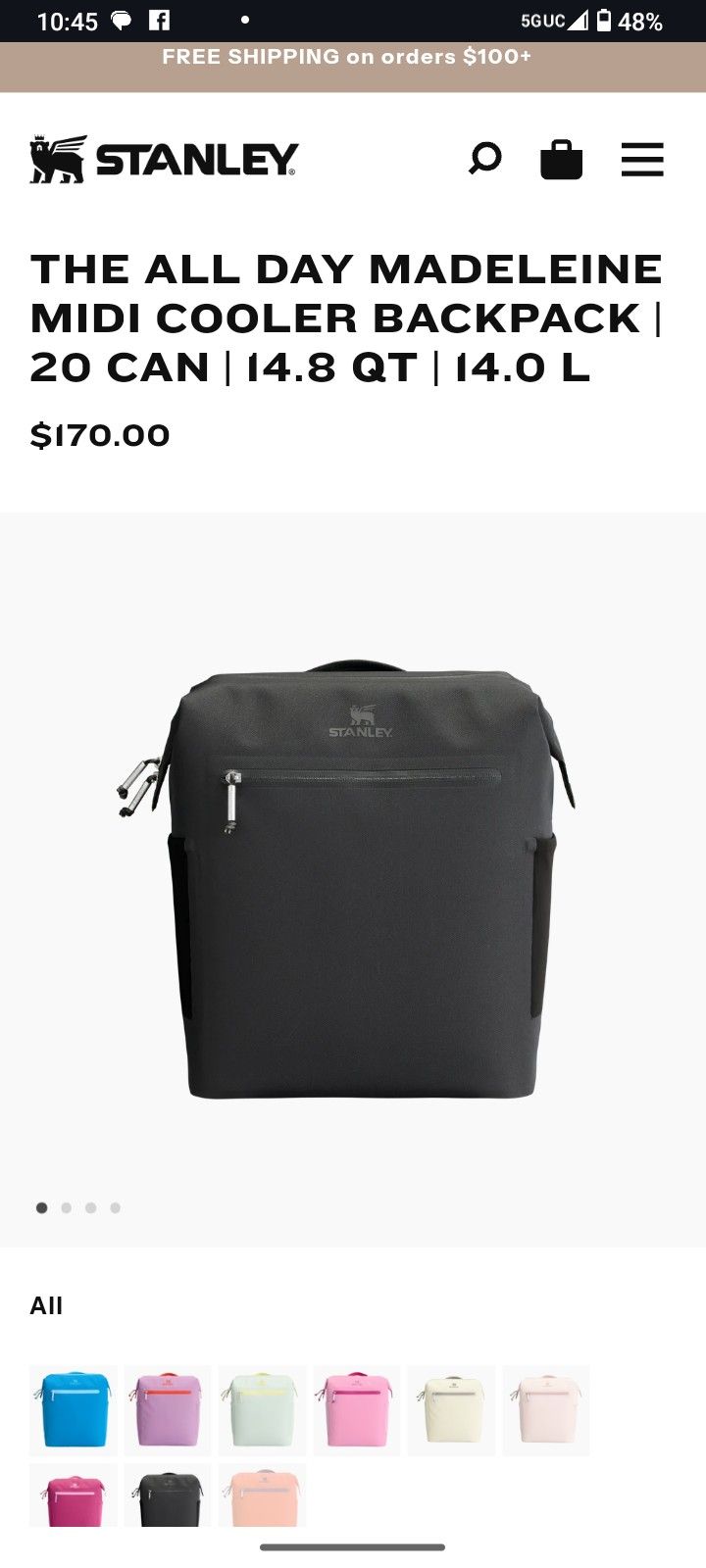
Task: Open the hamburger menu
Action: click(x=642, y=160)
